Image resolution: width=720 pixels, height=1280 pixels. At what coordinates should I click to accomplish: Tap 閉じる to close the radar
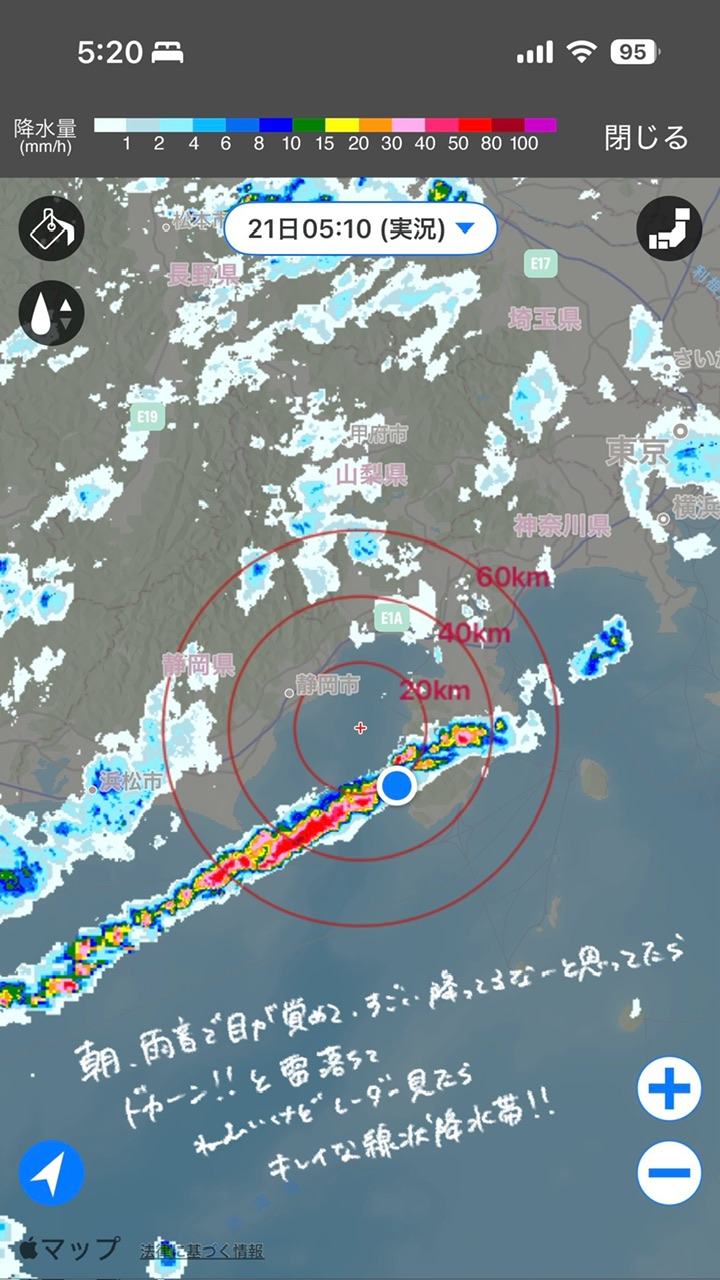(x=646, y=137)
